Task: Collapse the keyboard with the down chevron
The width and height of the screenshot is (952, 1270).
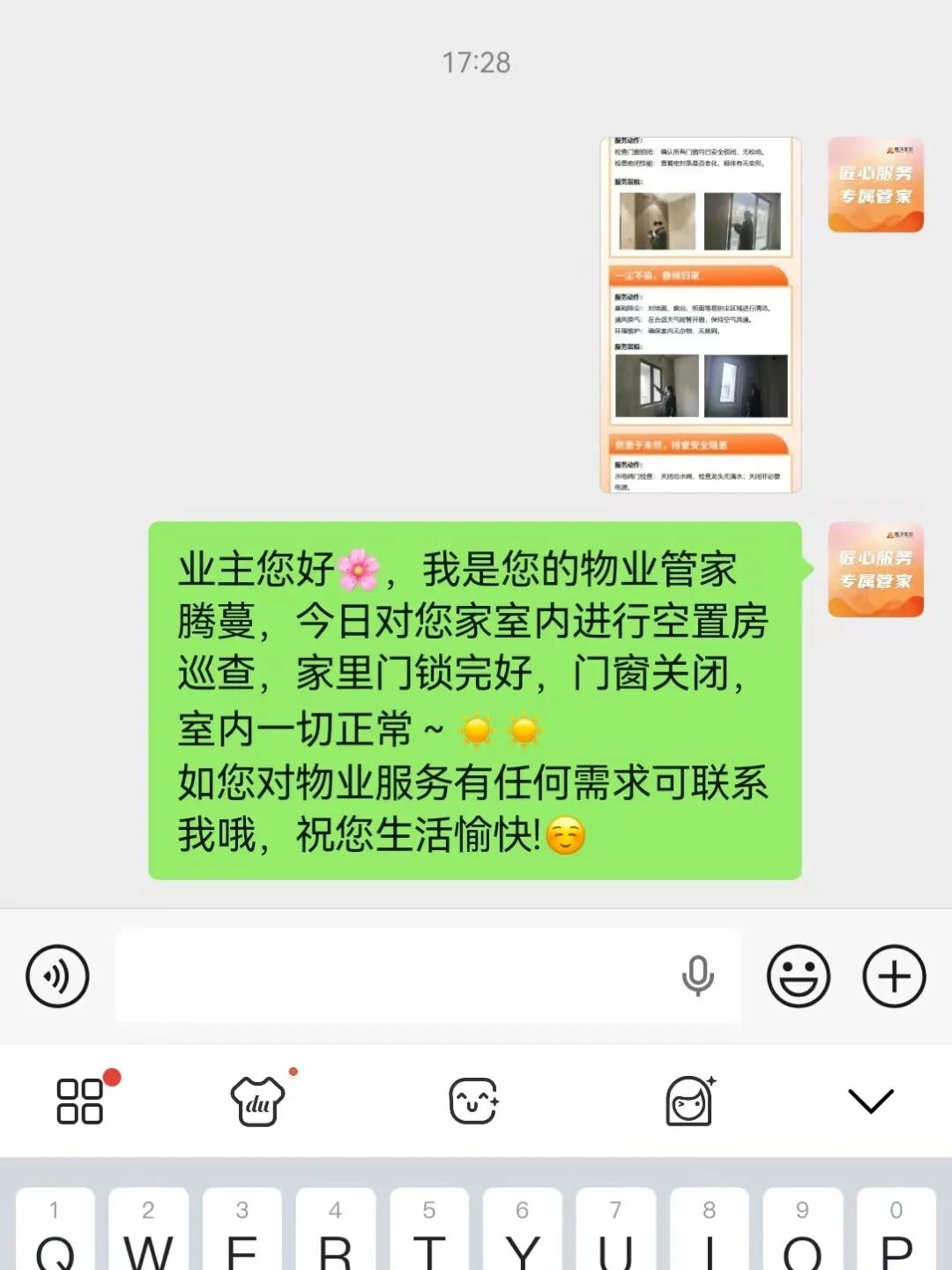Action: [x=870, y=1101]
